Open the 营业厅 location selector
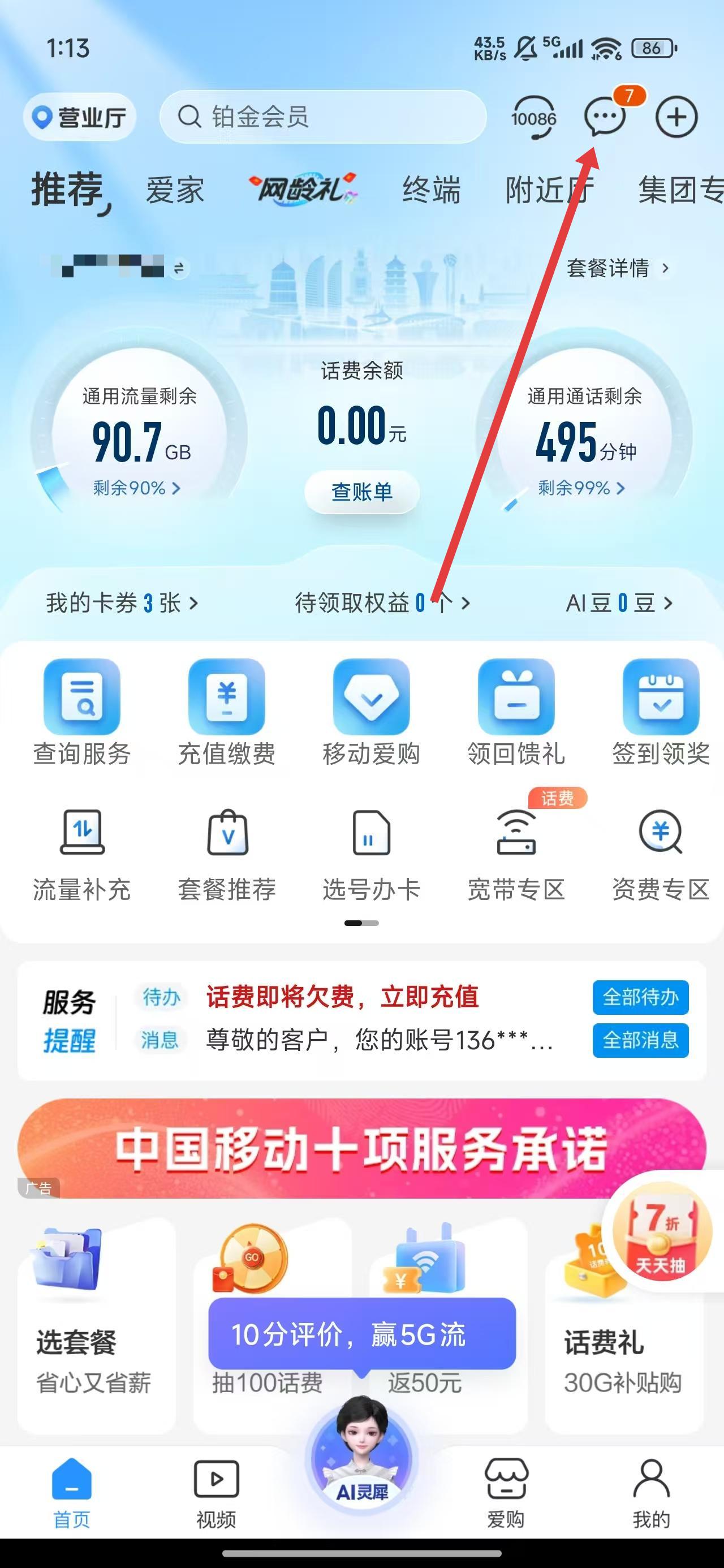Image resolution: width=724 pixels, height=1568 pixels. pos(80,117)
